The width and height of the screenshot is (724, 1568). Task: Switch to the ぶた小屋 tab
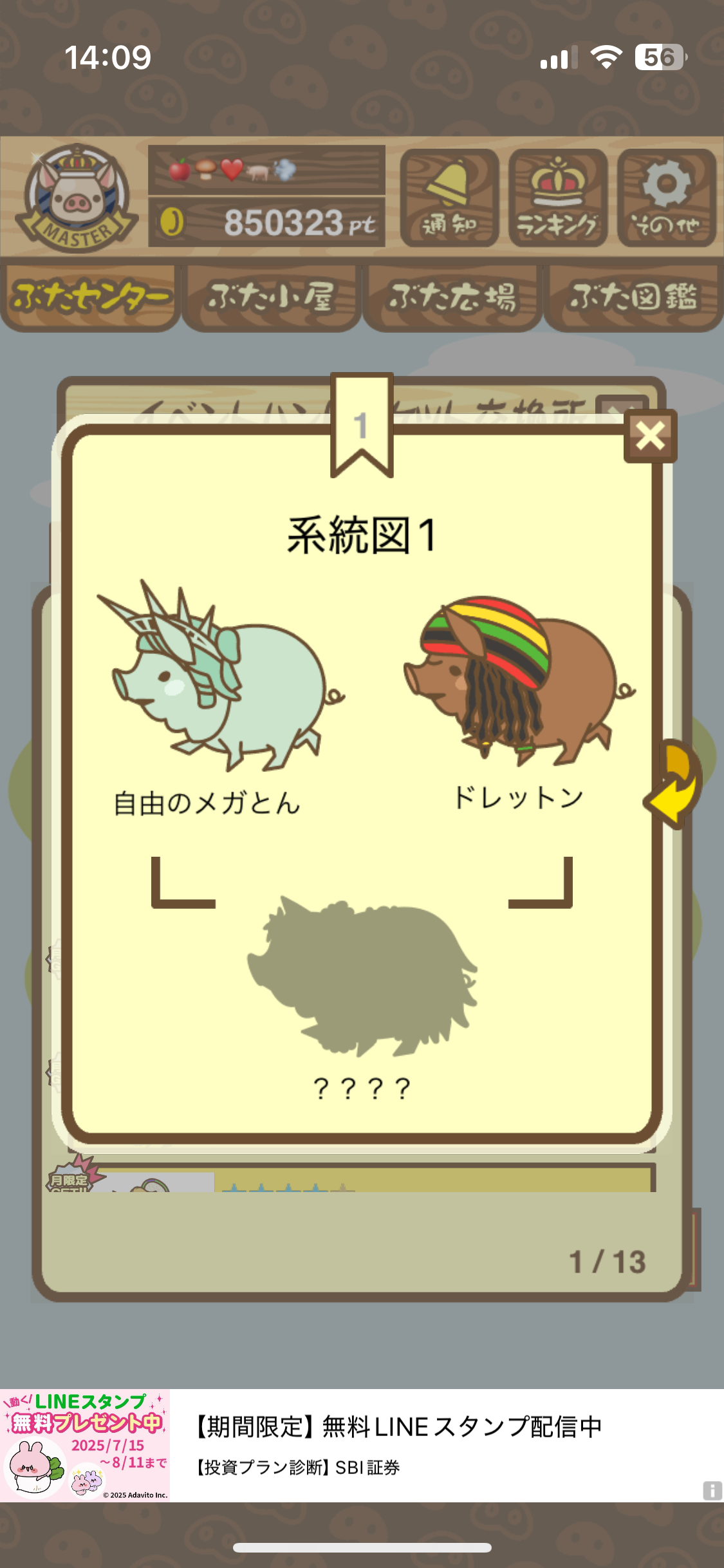click(271, 297)
